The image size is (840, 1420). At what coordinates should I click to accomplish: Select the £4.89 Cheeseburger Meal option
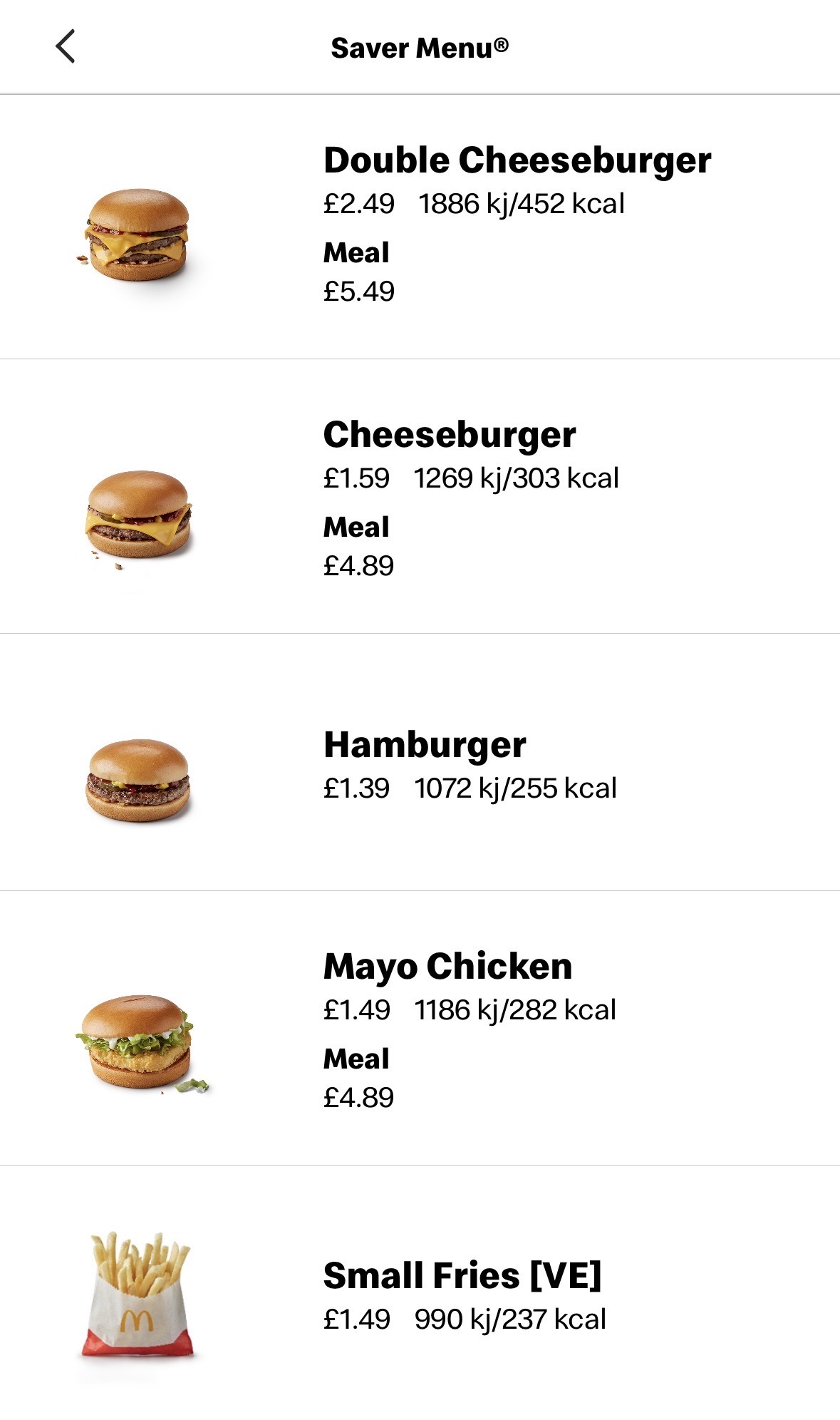click(356, 565)
